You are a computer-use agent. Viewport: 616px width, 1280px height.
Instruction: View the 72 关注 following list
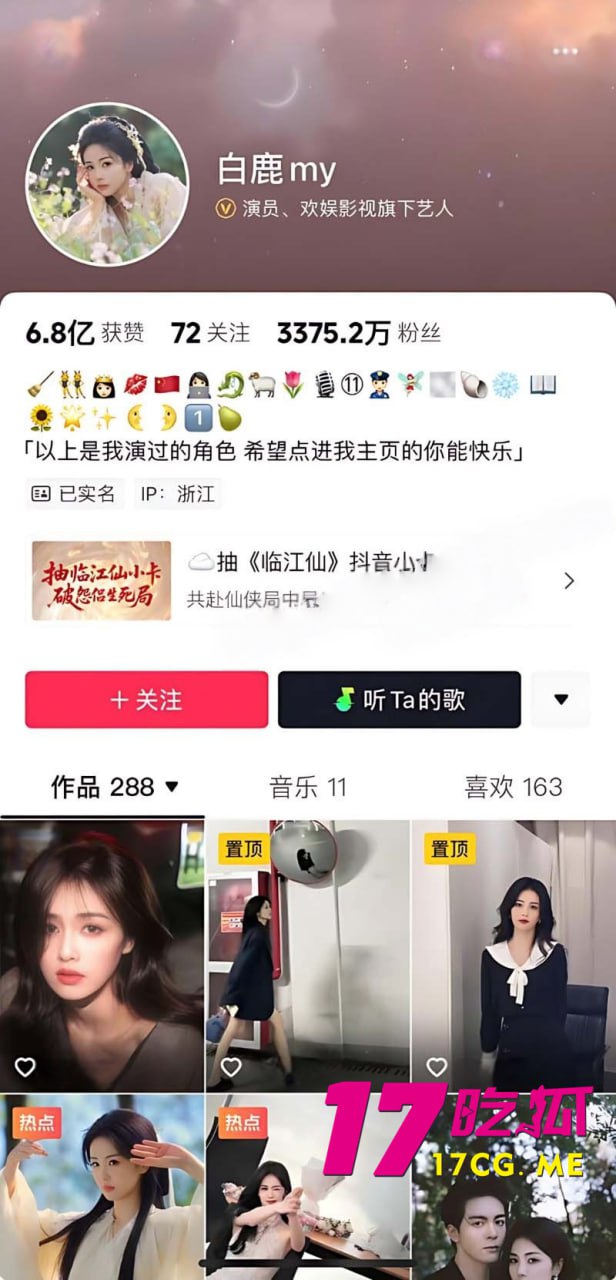(x=211, y=333)
